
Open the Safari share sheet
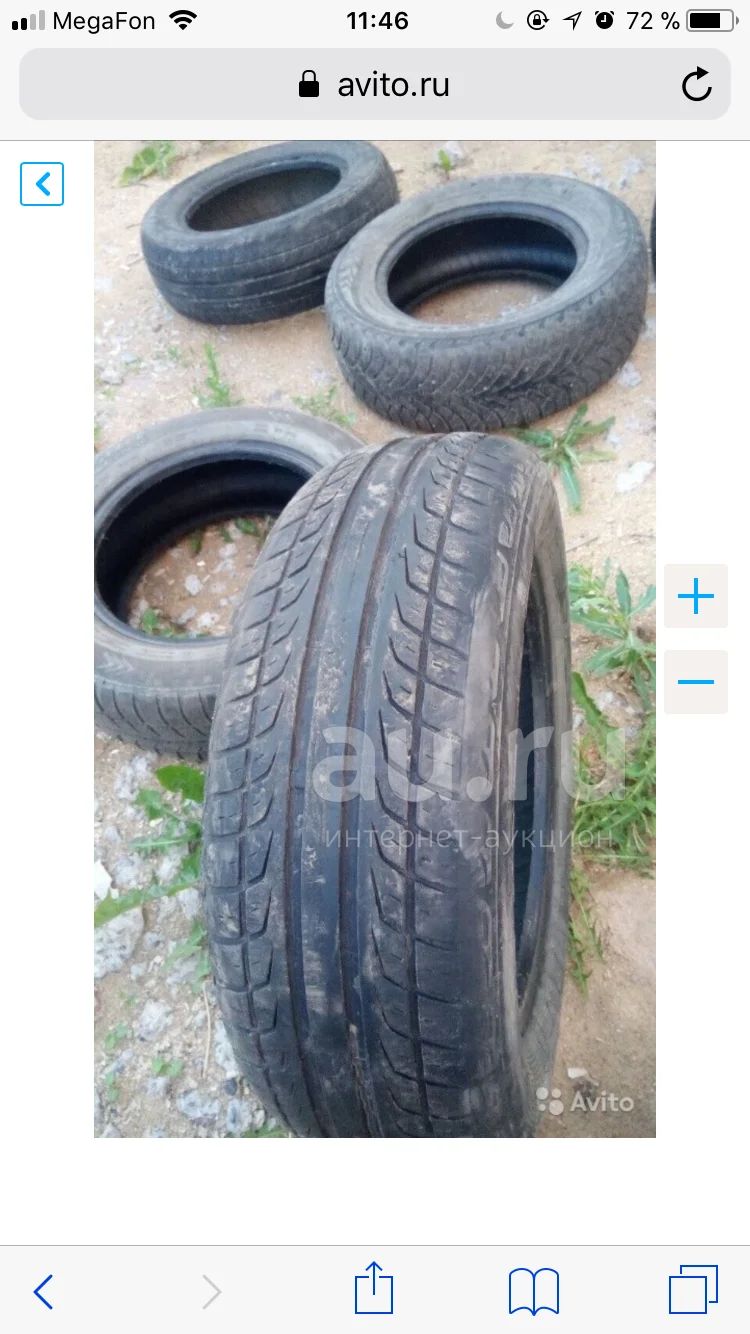tap(374, 1288)
